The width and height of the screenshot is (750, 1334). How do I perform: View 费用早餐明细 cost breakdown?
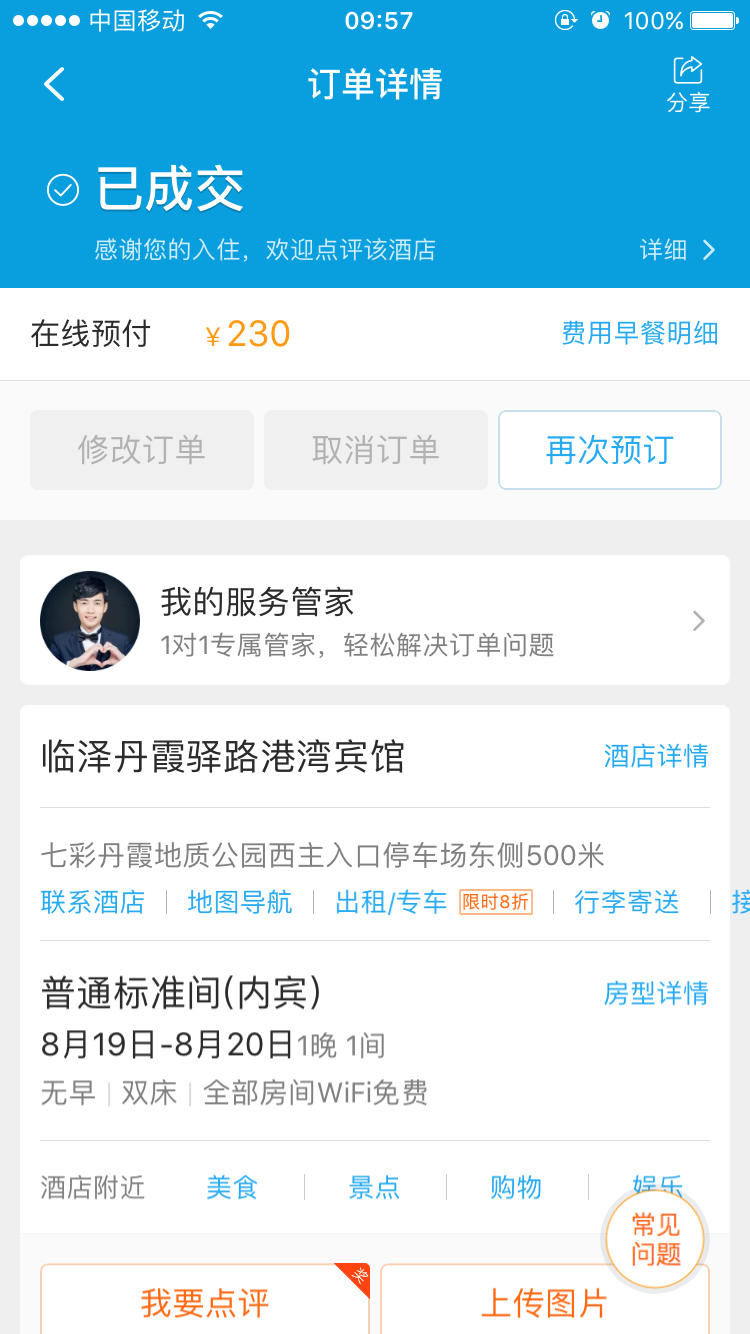click(x=640, y=333)
